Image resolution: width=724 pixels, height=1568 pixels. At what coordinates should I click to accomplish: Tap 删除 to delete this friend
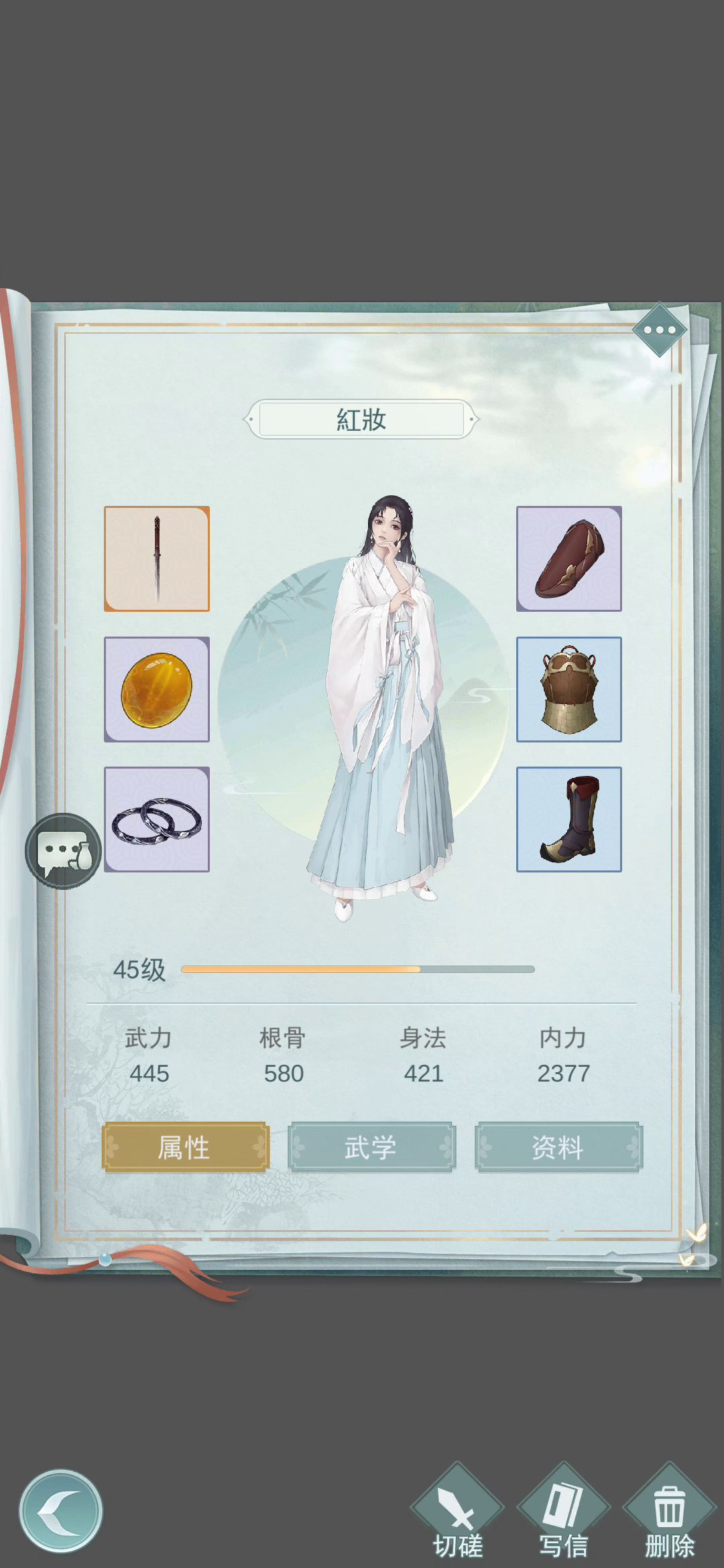[669, 1512]
